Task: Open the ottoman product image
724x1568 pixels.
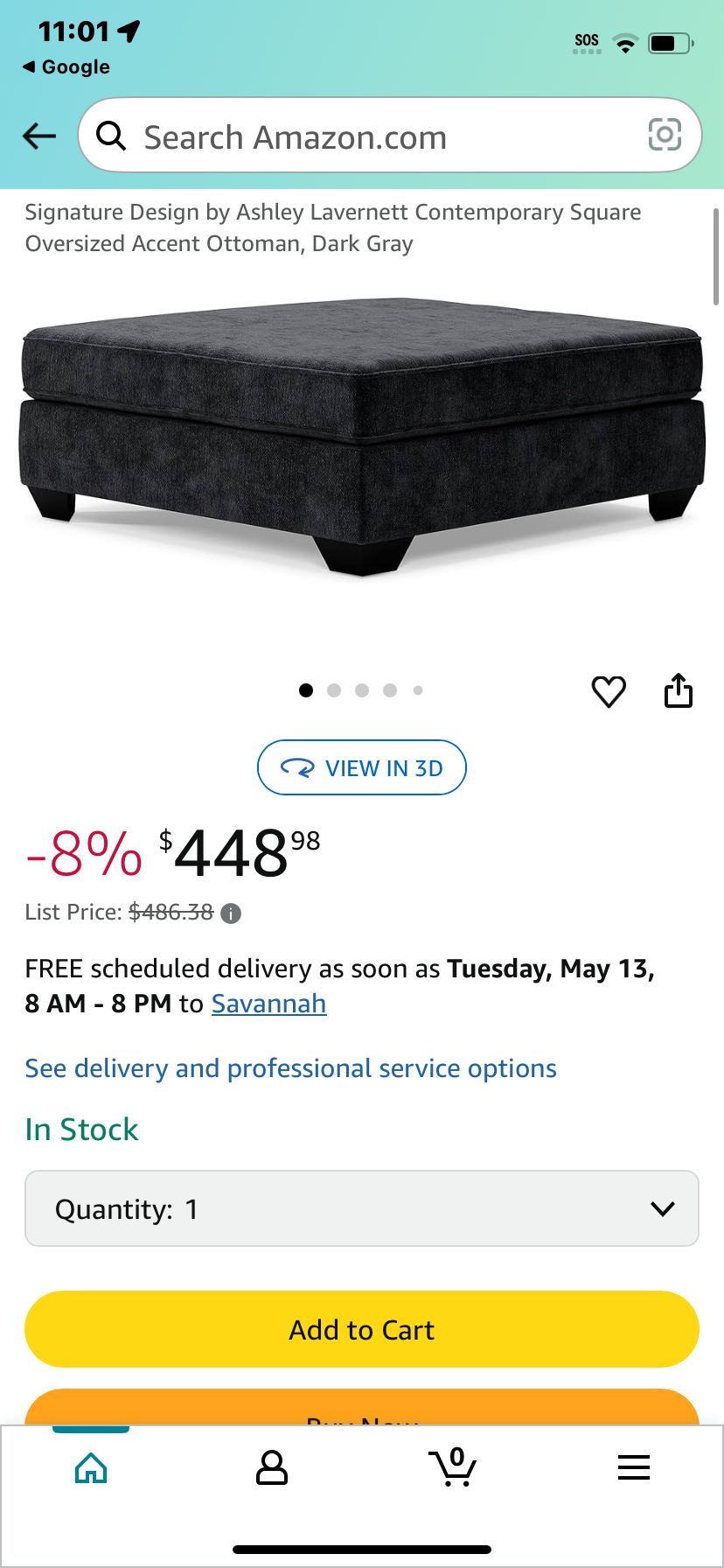Action: (x=362, y=436)
